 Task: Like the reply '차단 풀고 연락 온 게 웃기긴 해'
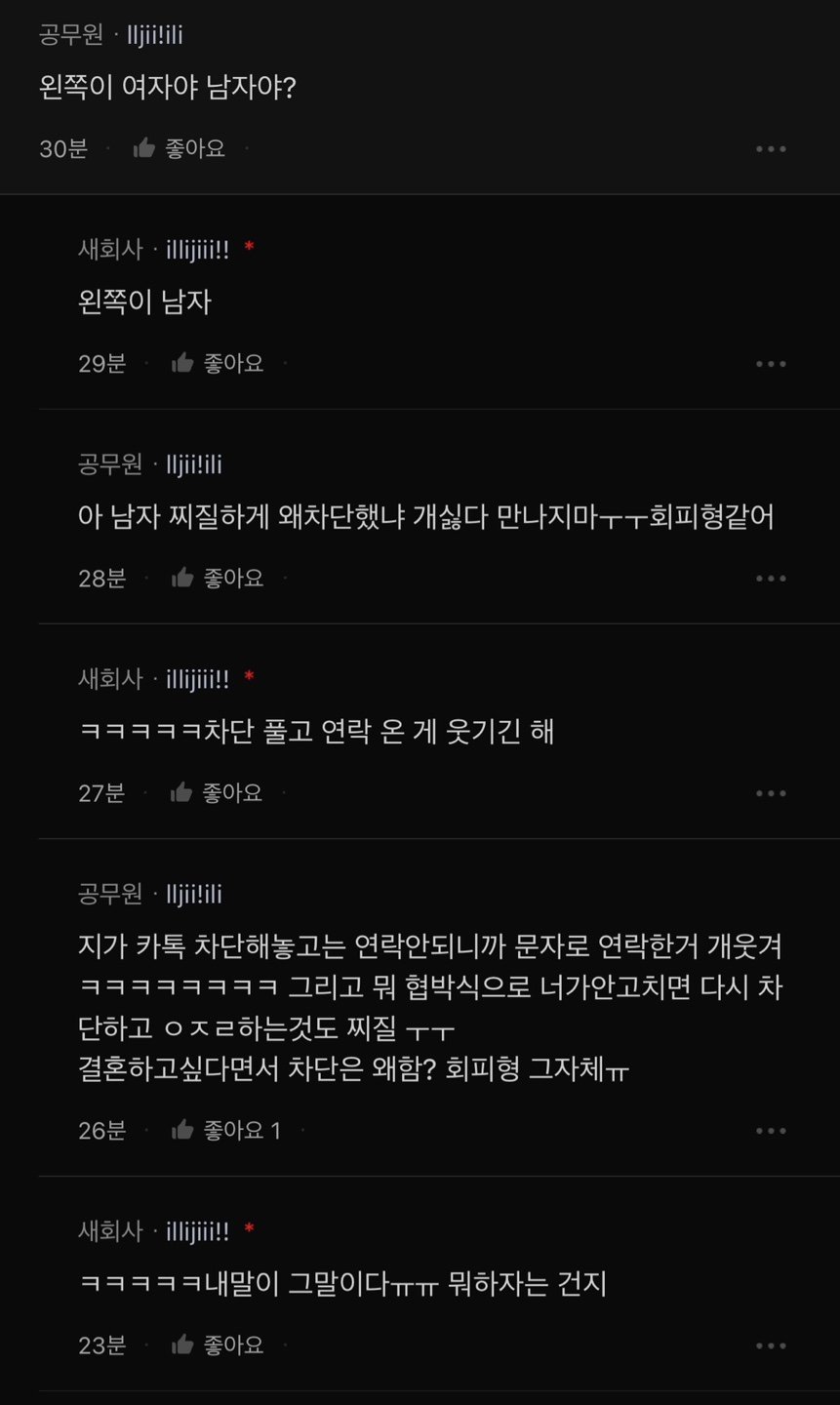tap(218, 792)
